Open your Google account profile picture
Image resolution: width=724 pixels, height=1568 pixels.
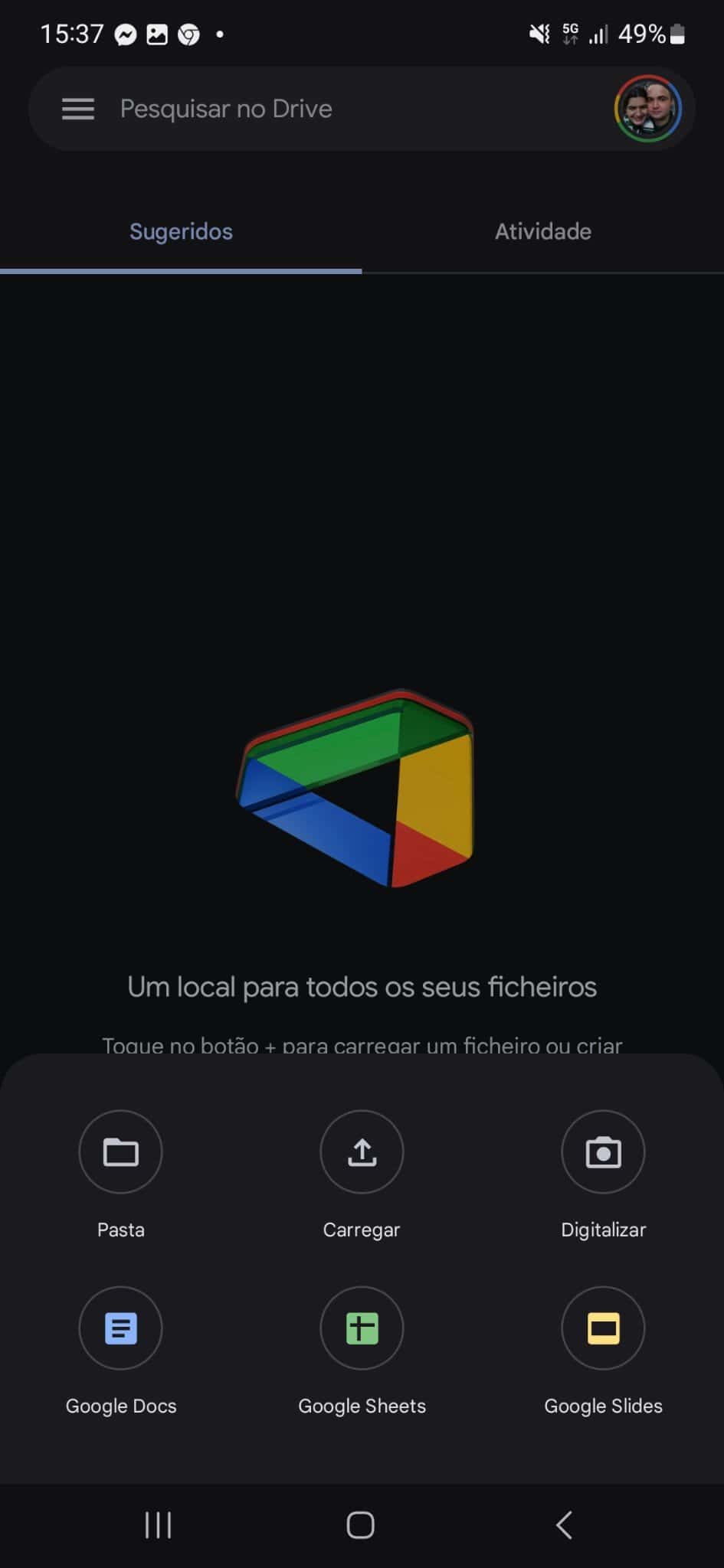647,108
